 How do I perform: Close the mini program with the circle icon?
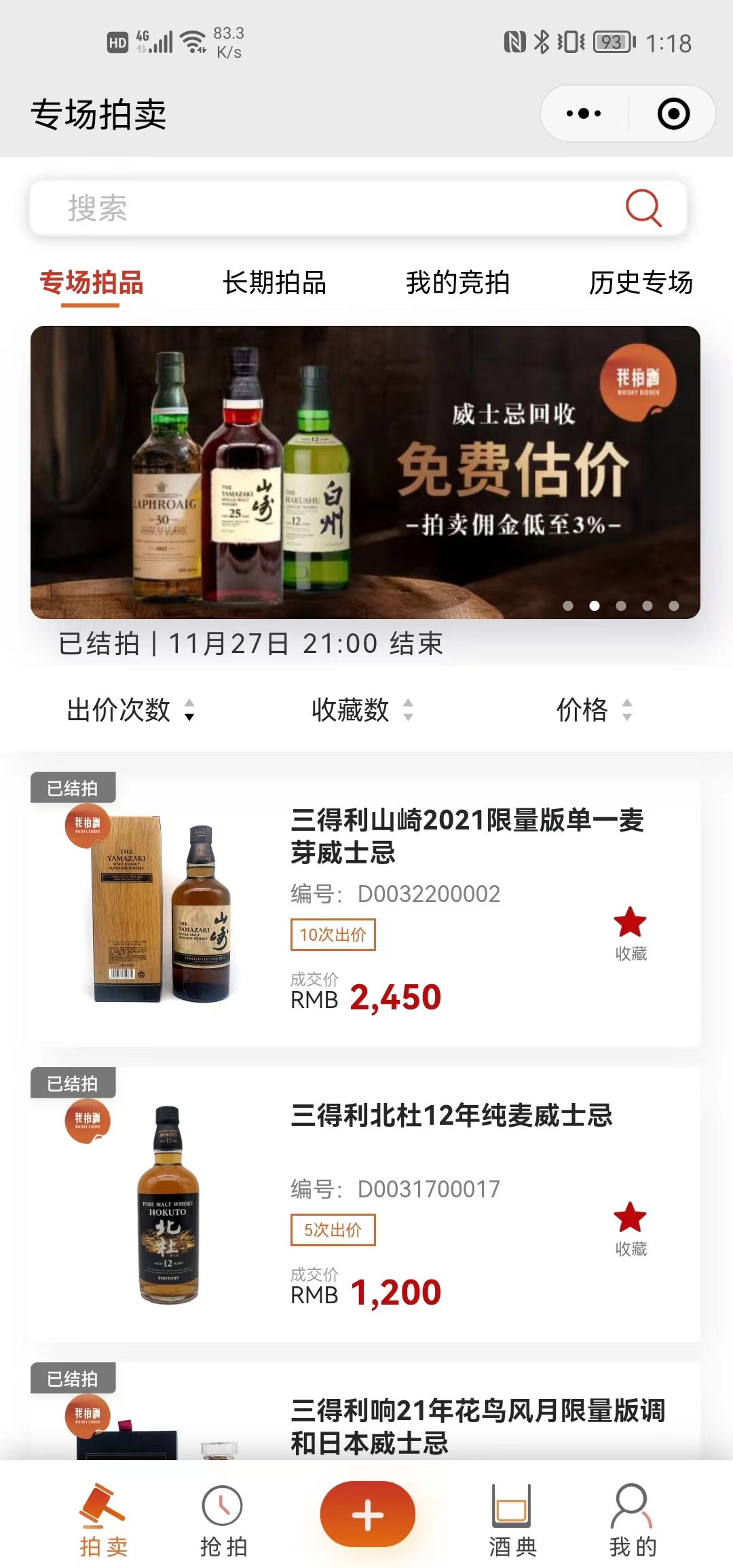tap(673, 113)
